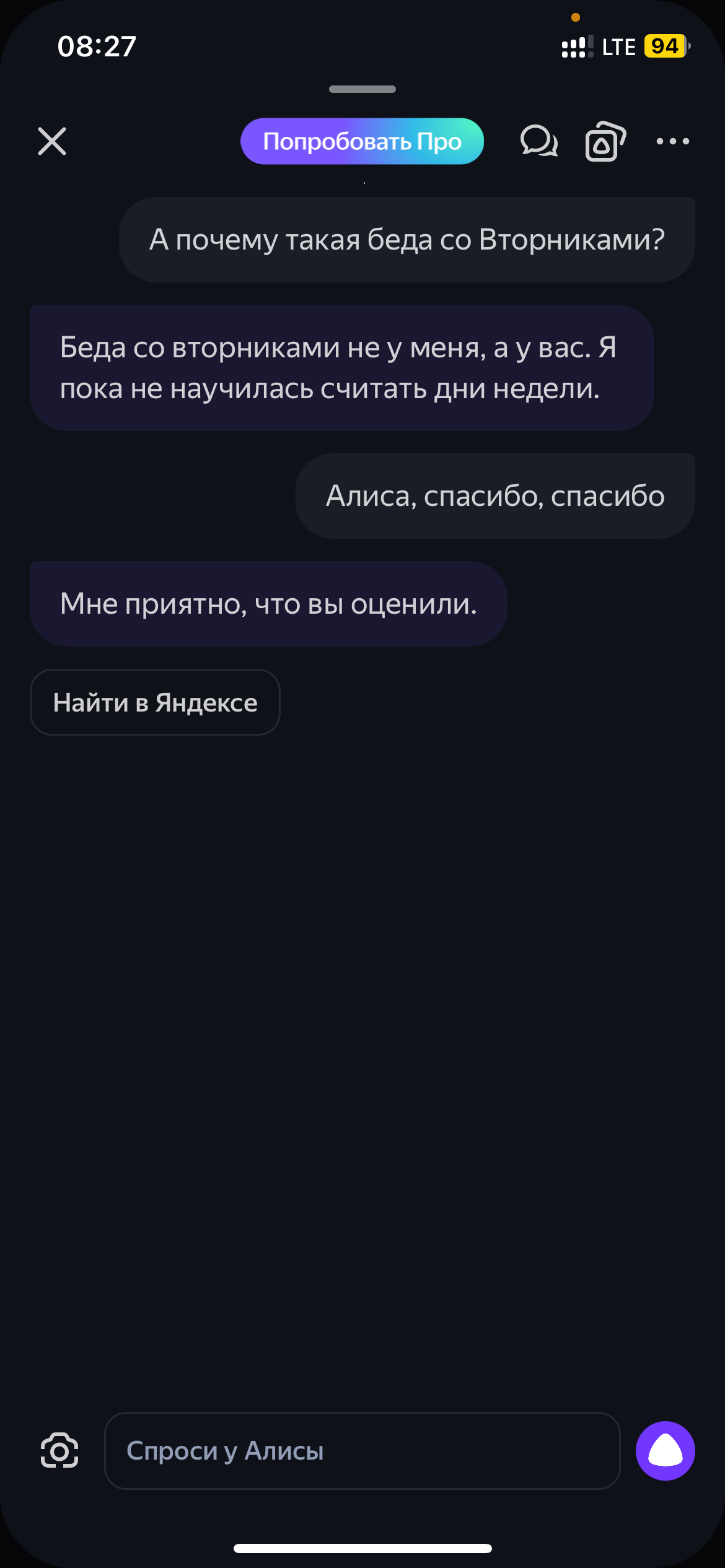Tap the Найти в Яндексе chip

click(x=155, y=702)
